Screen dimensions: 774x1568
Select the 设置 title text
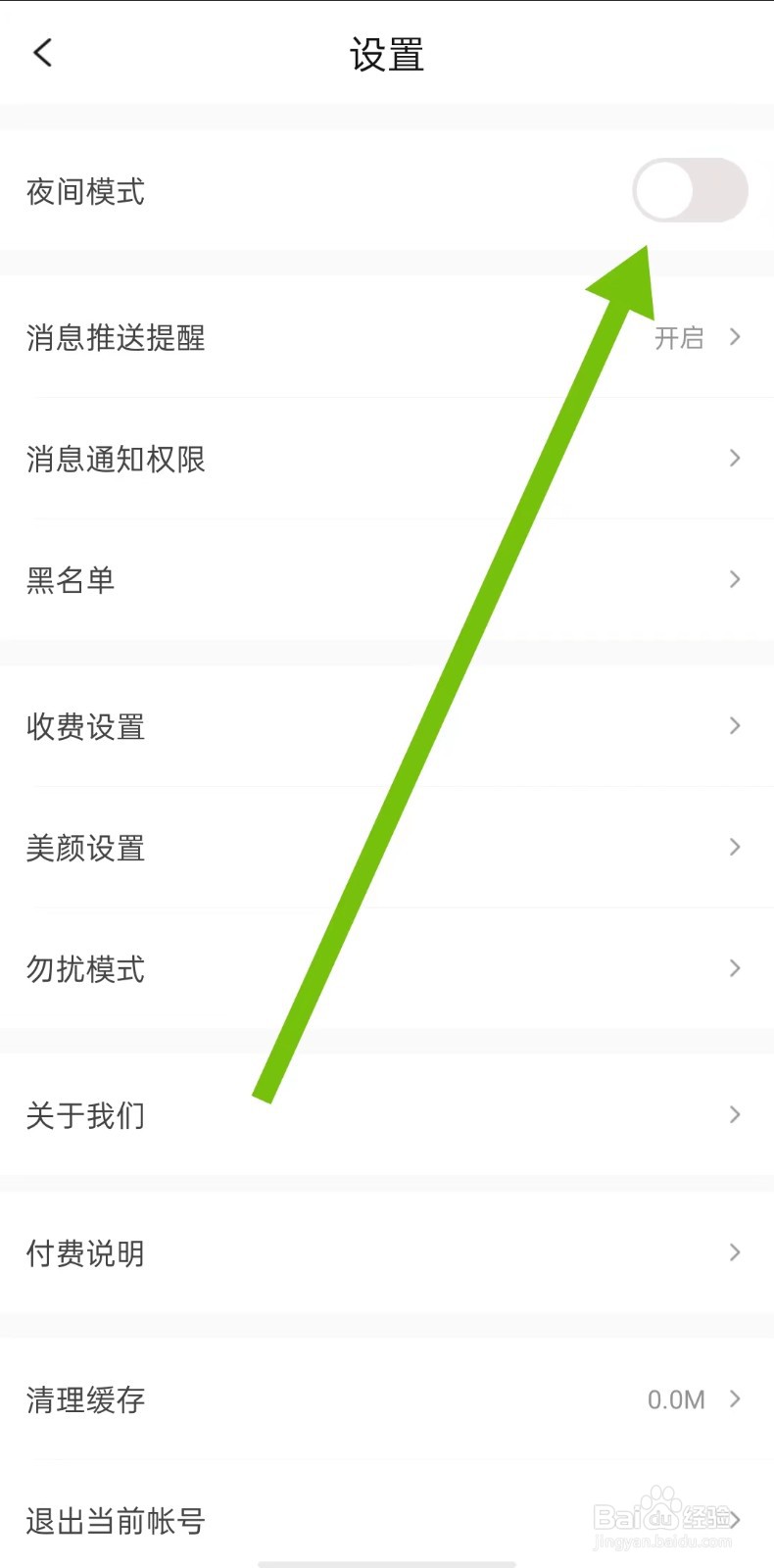[x=387, y=56]
